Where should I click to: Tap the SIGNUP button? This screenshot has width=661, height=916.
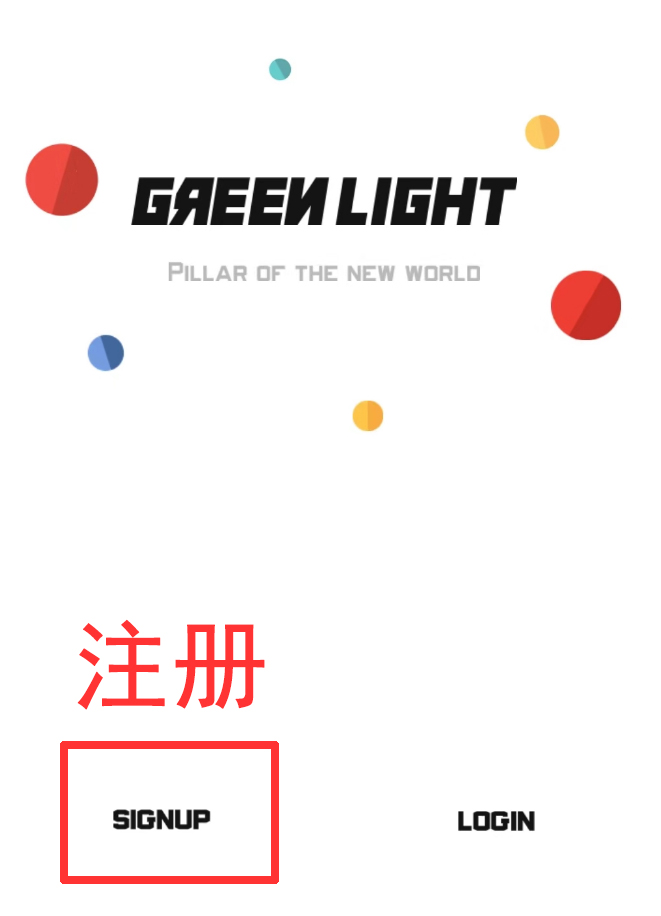point(162,819)
